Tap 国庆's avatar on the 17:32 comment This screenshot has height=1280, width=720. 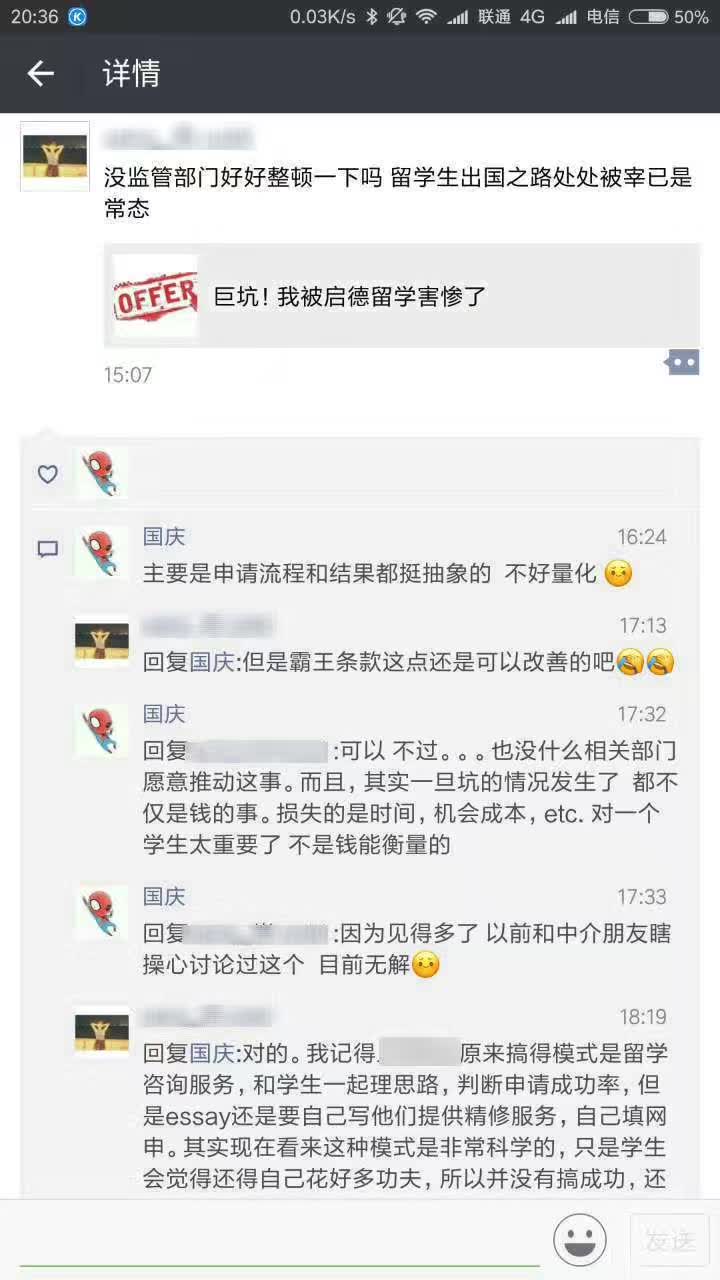[x=102, y=730]
